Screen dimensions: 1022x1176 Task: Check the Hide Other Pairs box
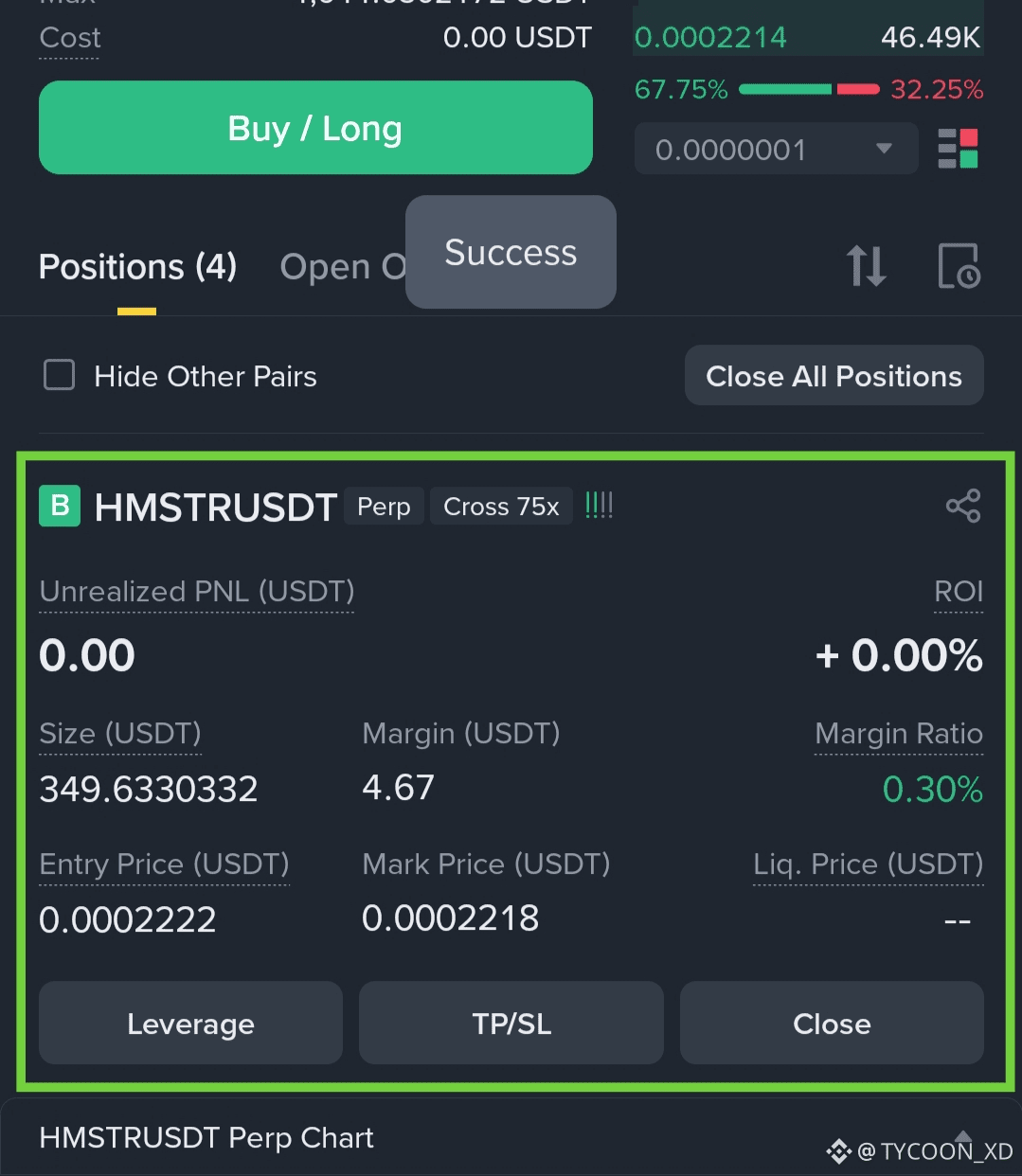tap(60, 375)
